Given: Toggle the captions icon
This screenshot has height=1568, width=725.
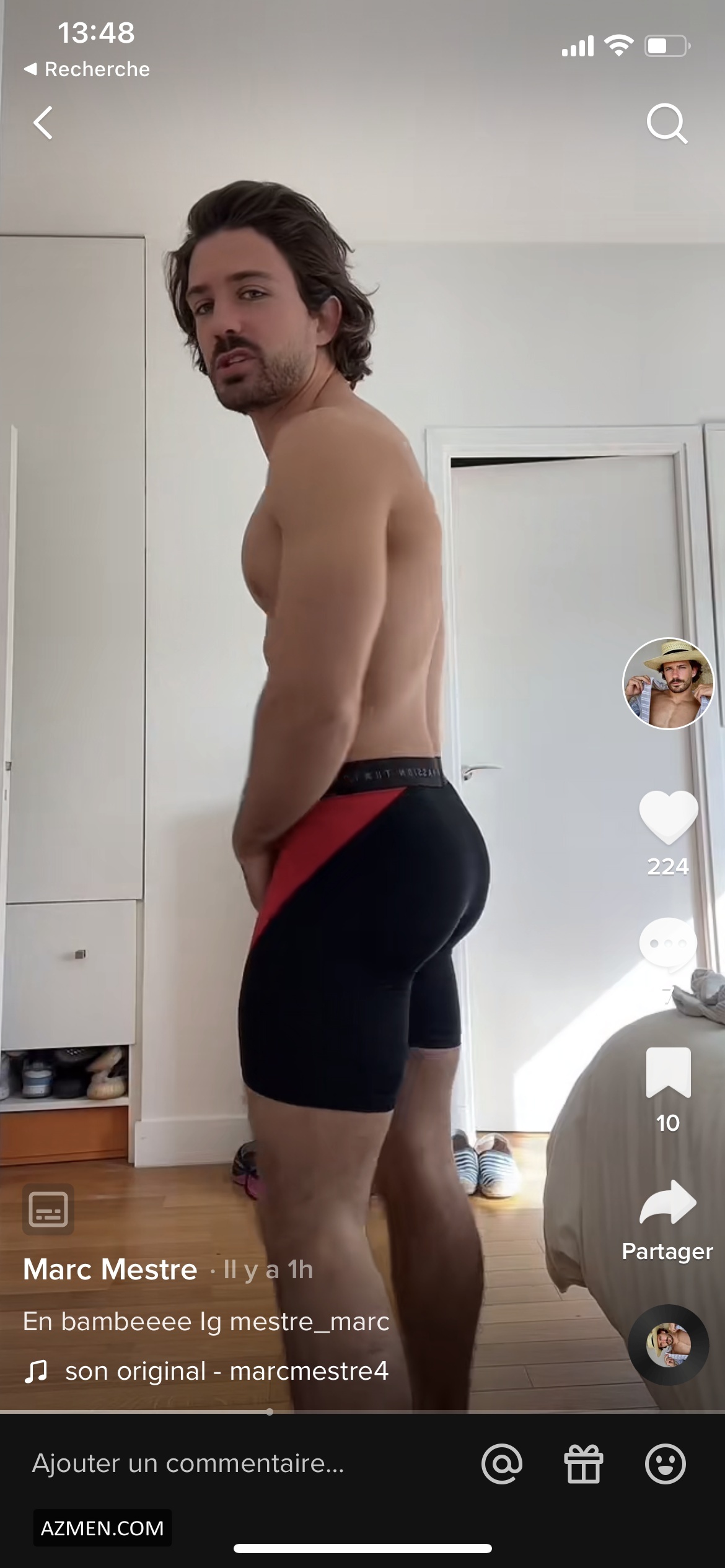Looking at the screenshot, I should coord(48,1209).
